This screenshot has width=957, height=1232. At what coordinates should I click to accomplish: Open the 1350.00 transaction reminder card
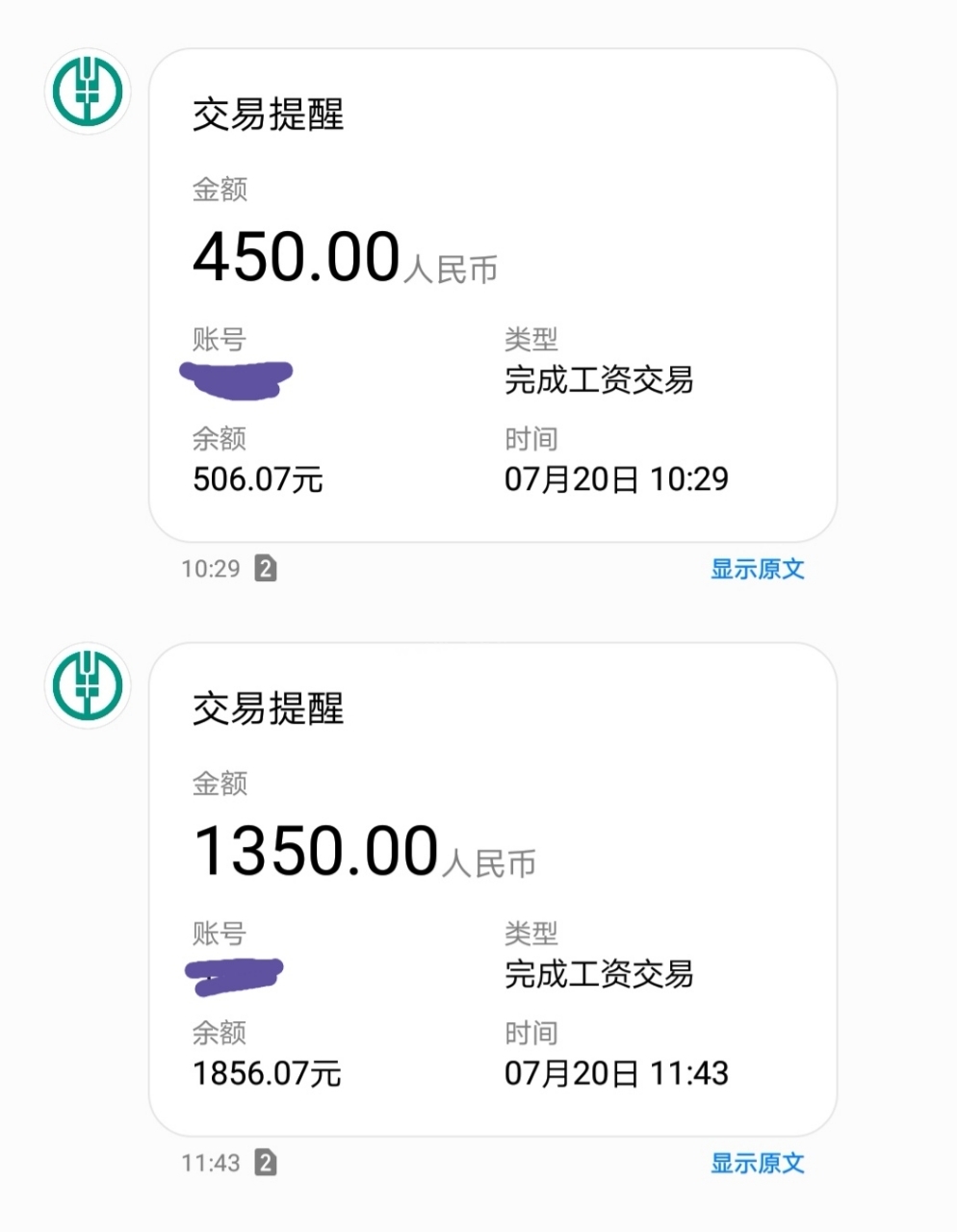(492, 888)
